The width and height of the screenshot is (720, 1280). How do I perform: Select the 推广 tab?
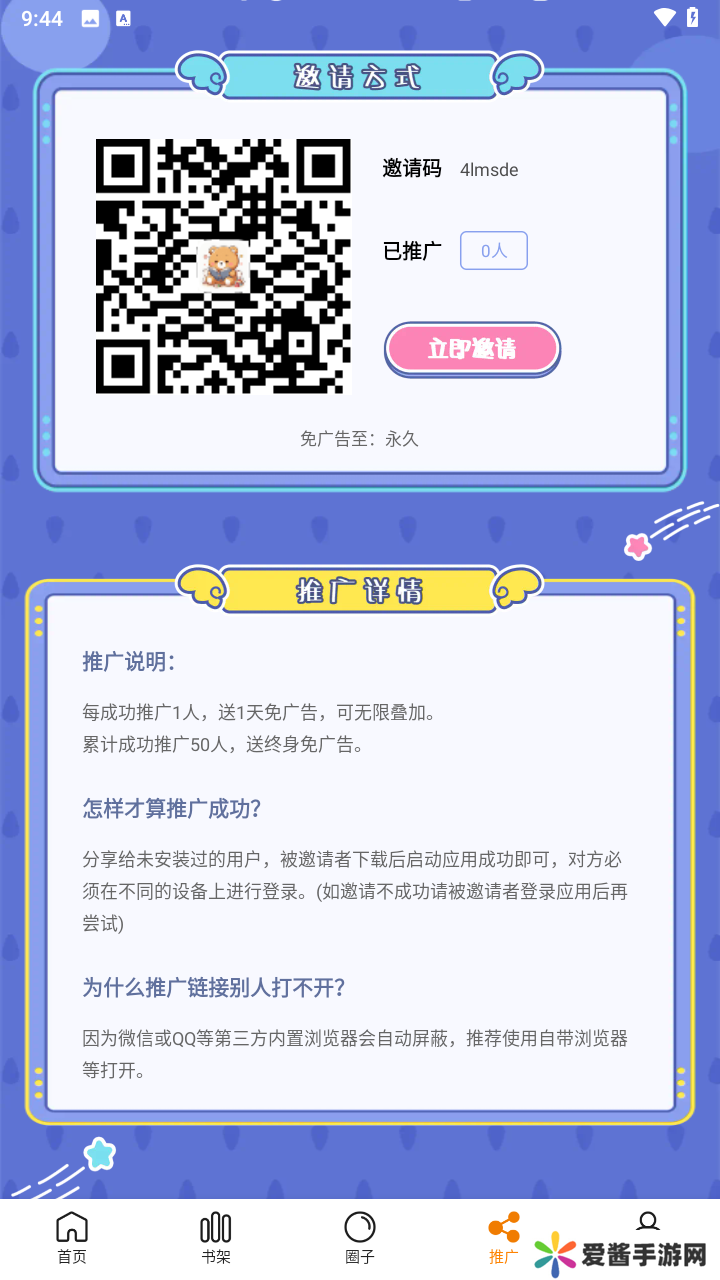pos(504,1238)
